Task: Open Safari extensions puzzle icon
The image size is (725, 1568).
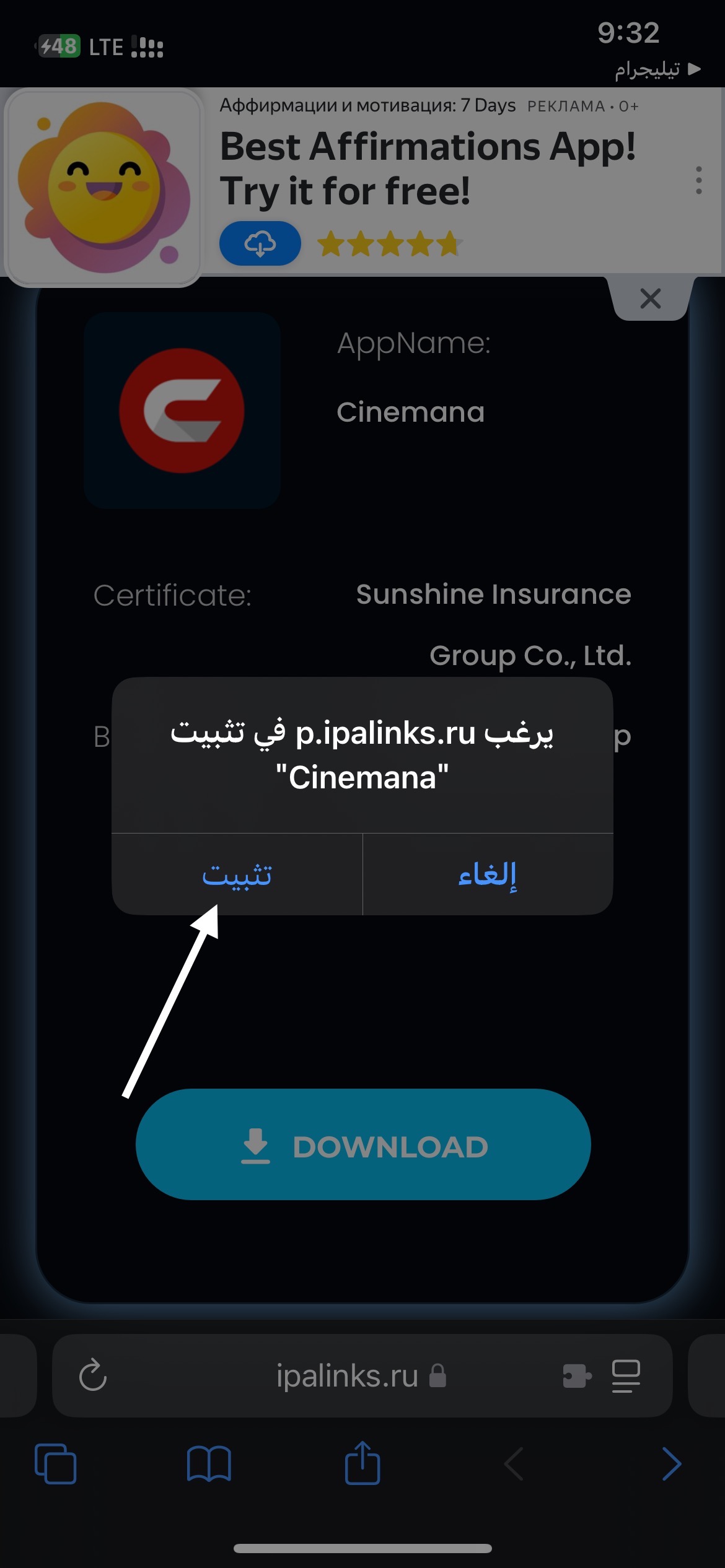Action: click(577, 1375)
